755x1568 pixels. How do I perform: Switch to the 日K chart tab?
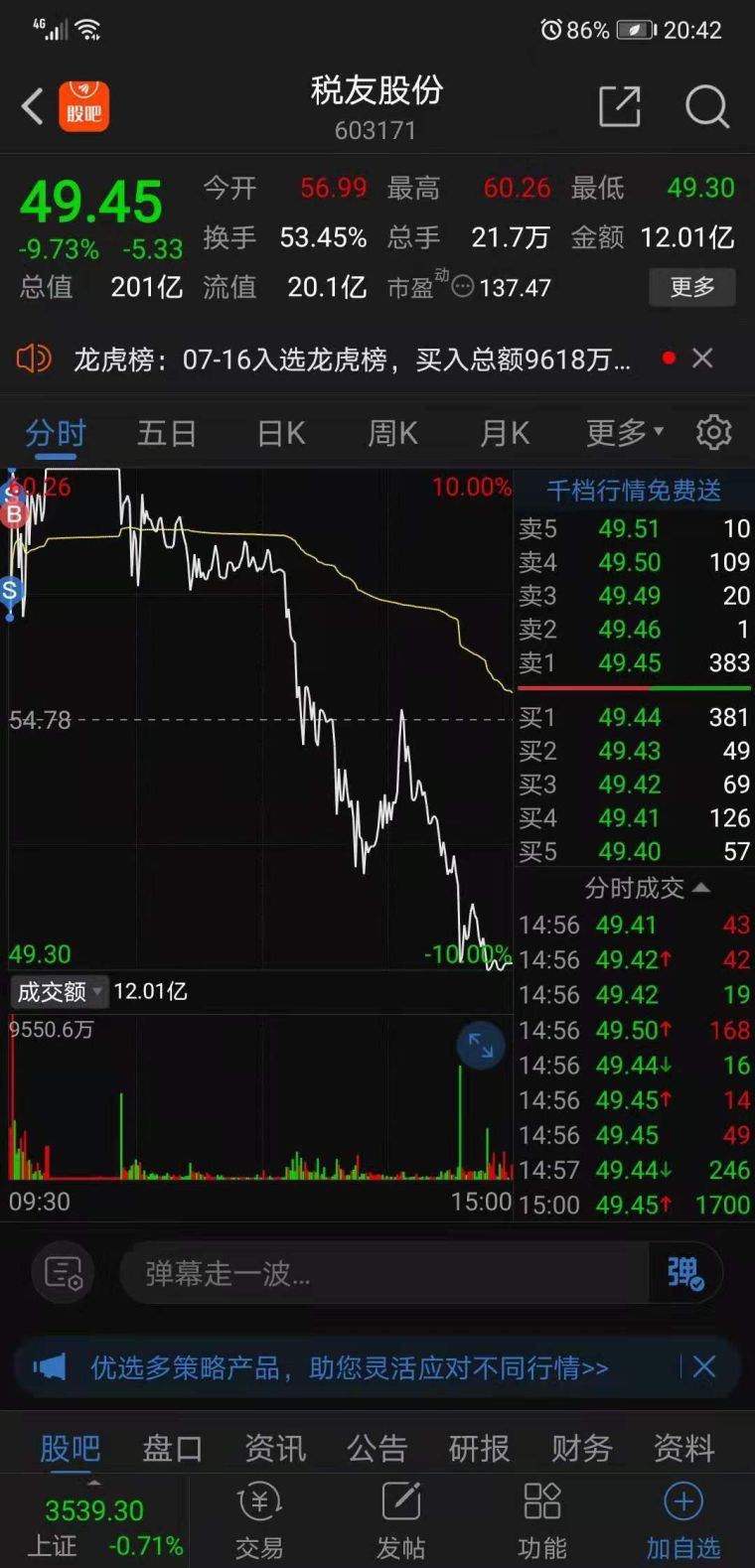(x=281, y=434)
